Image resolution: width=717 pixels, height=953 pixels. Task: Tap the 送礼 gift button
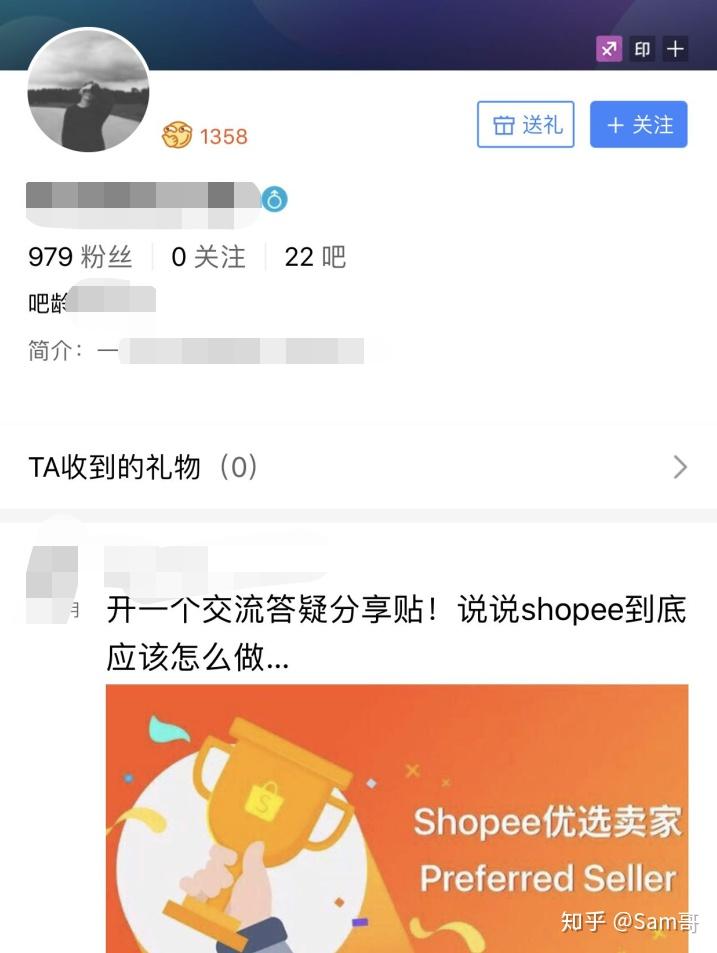(526, 125)
